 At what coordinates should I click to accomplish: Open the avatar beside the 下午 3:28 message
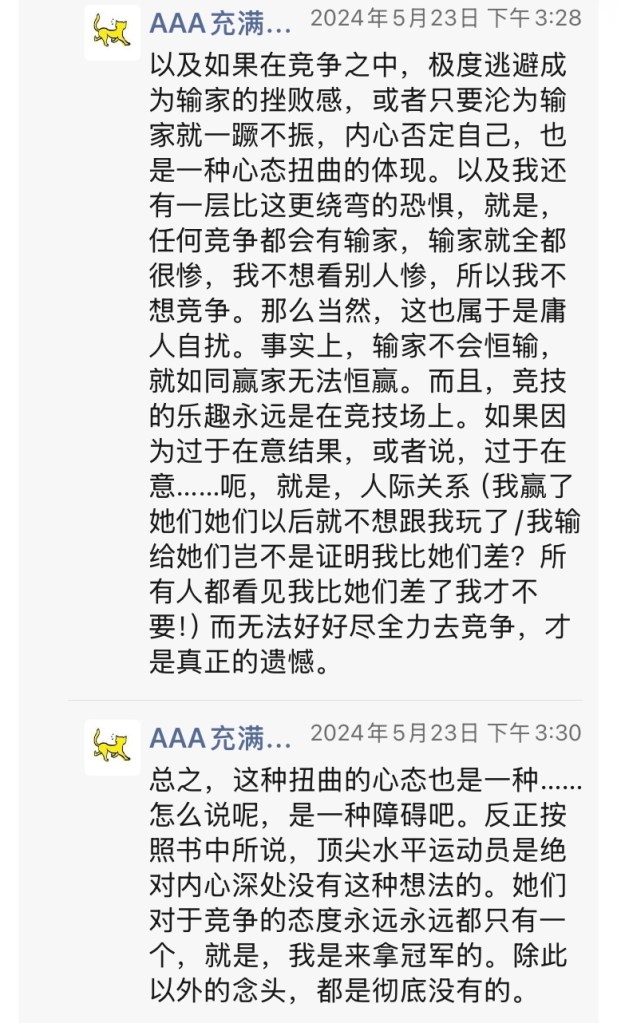pyautogui.click(x=112, y=32)
